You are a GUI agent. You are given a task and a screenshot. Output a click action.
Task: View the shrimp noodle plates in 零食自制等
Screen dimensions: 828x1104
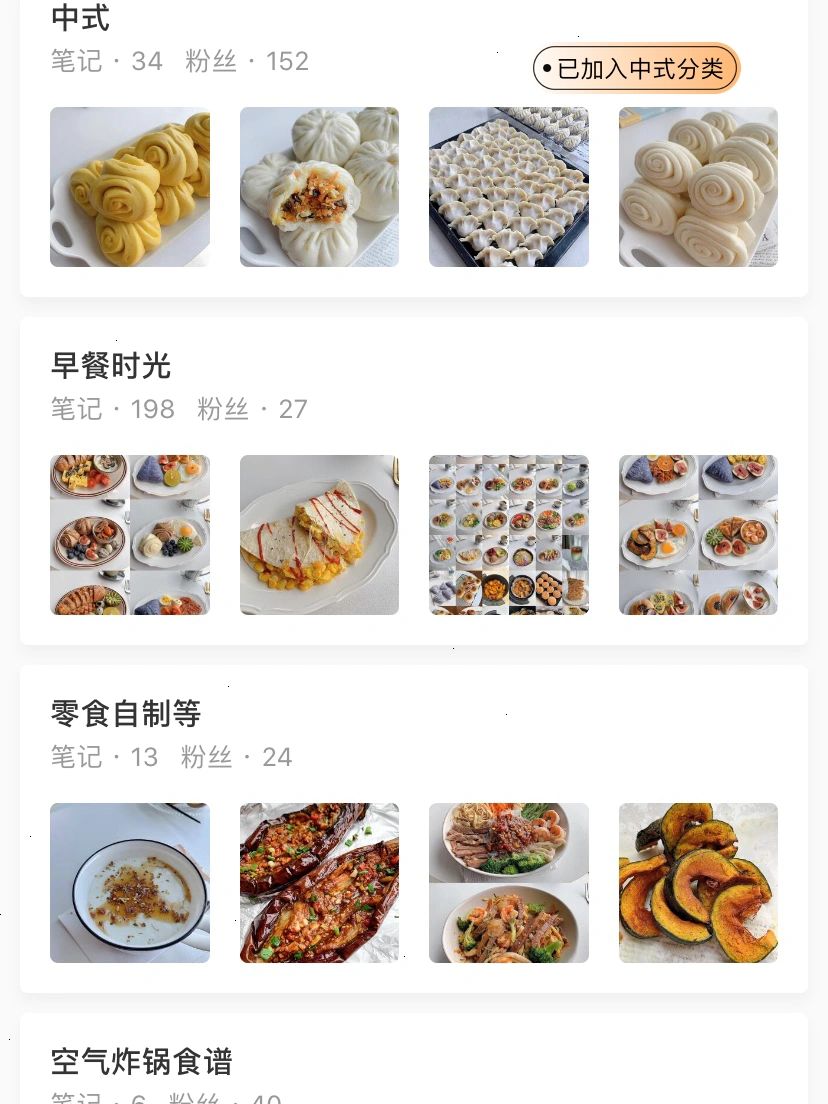[508, 883]
